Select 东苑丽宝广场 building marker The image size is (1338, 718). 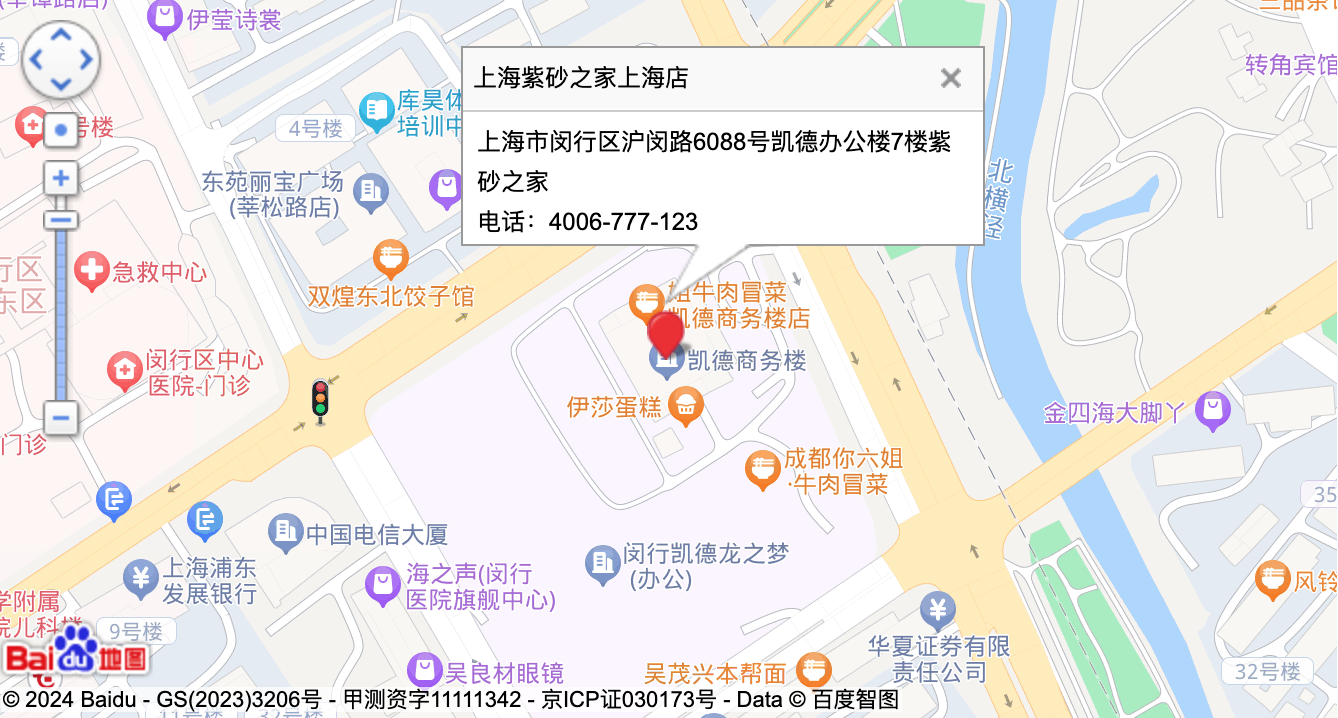pos(371,193)
